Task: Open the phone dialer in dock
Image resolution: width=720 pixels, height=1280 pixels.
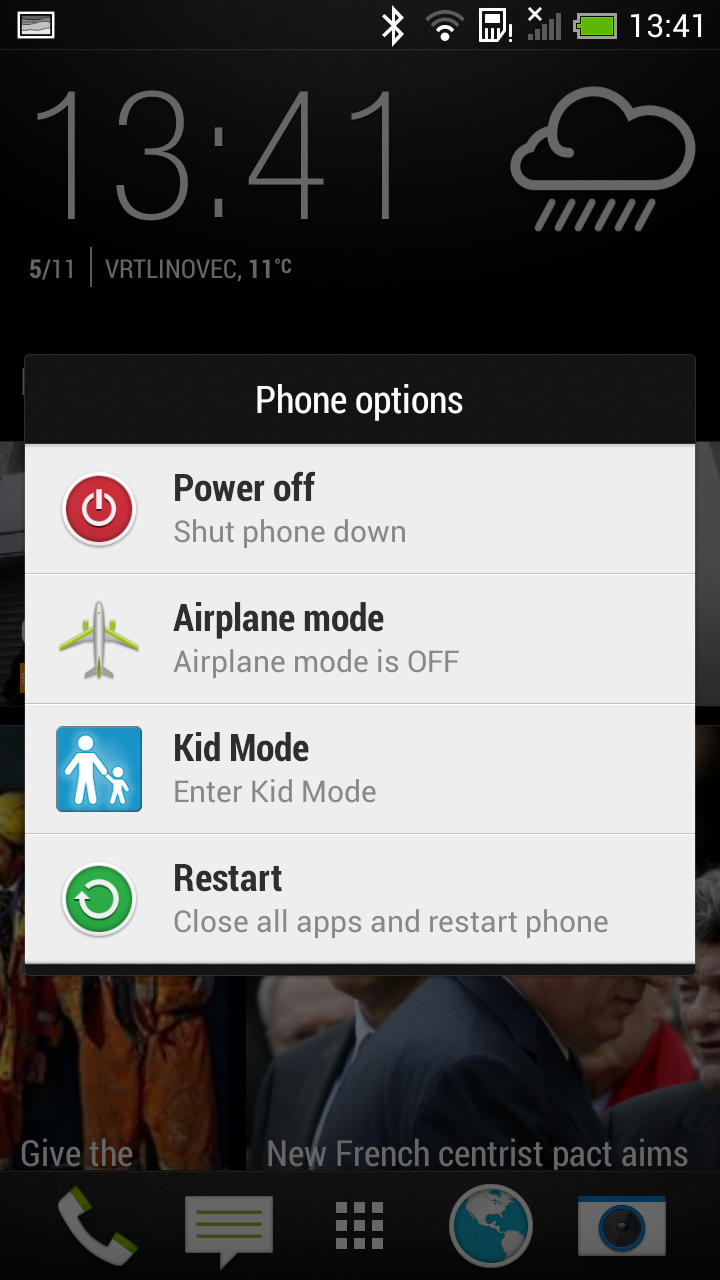Action: (x=98, y=1225)
